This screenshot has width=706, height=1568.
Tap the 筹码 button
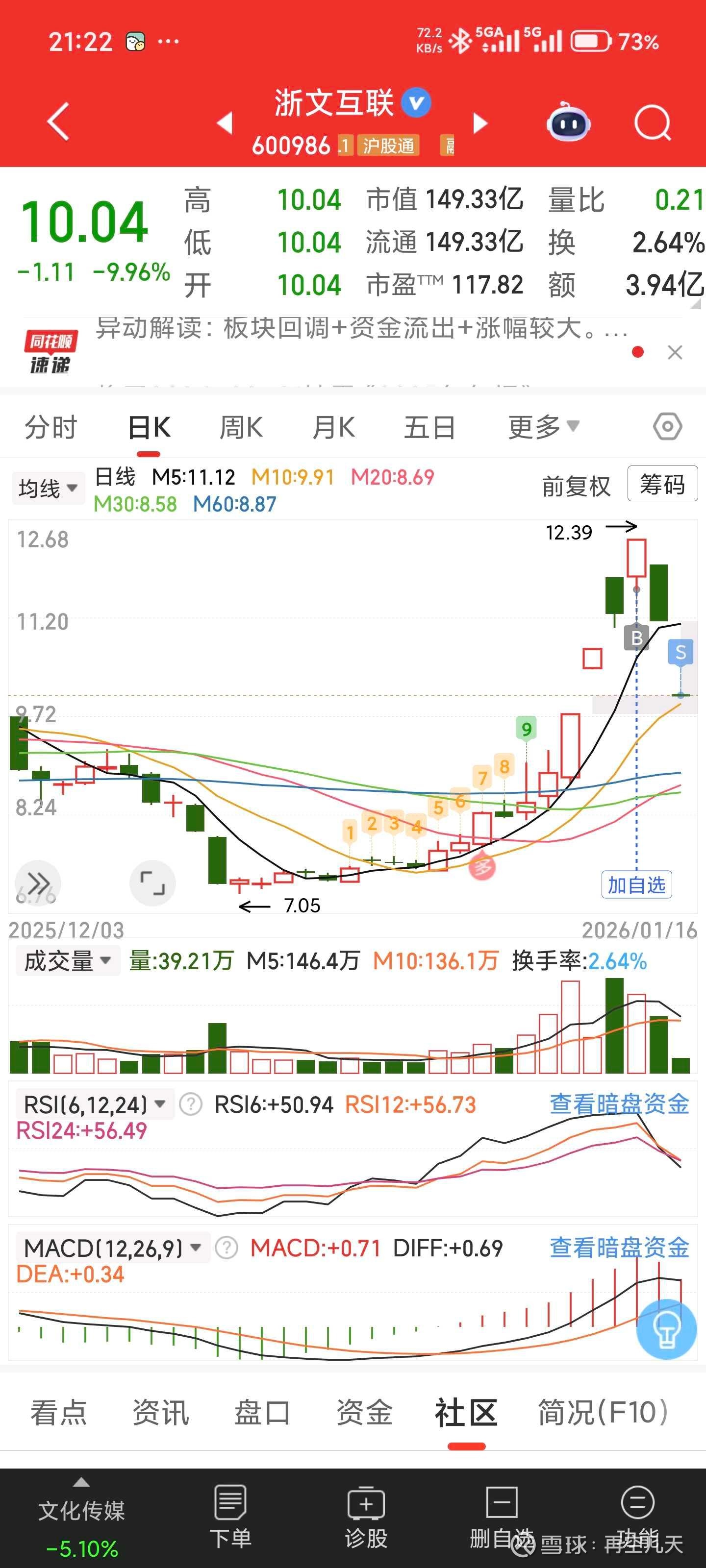[x=661, y=485]
